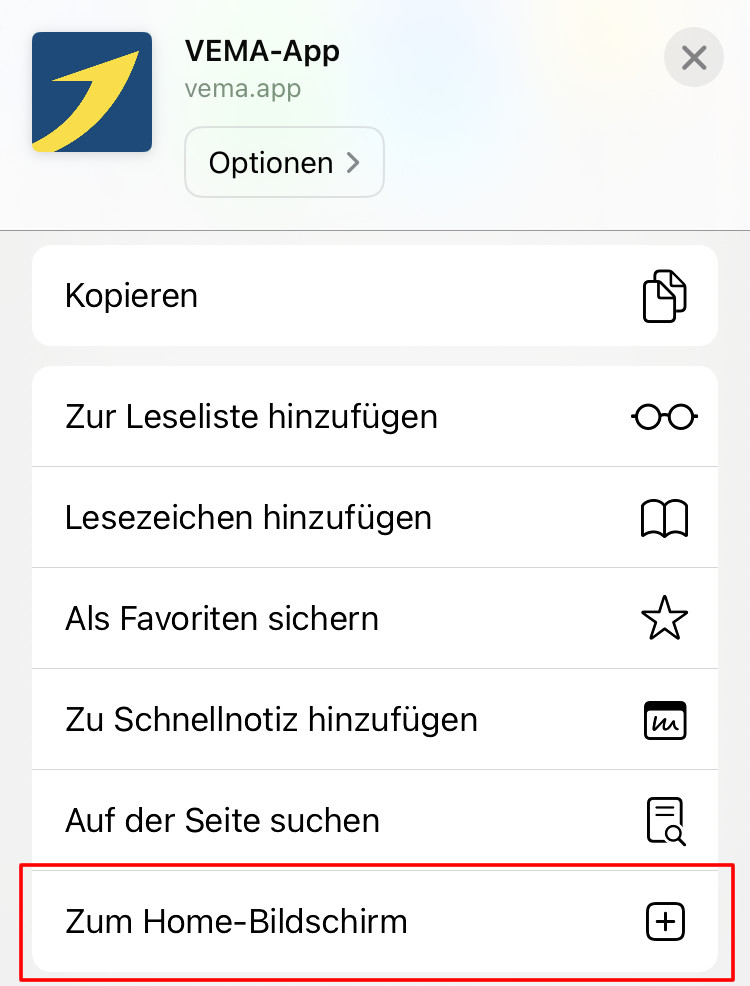Choose Auf der Seite suchen
Image resolution: width=750 pixels, height=986 pixels.
tap(222, 820)
